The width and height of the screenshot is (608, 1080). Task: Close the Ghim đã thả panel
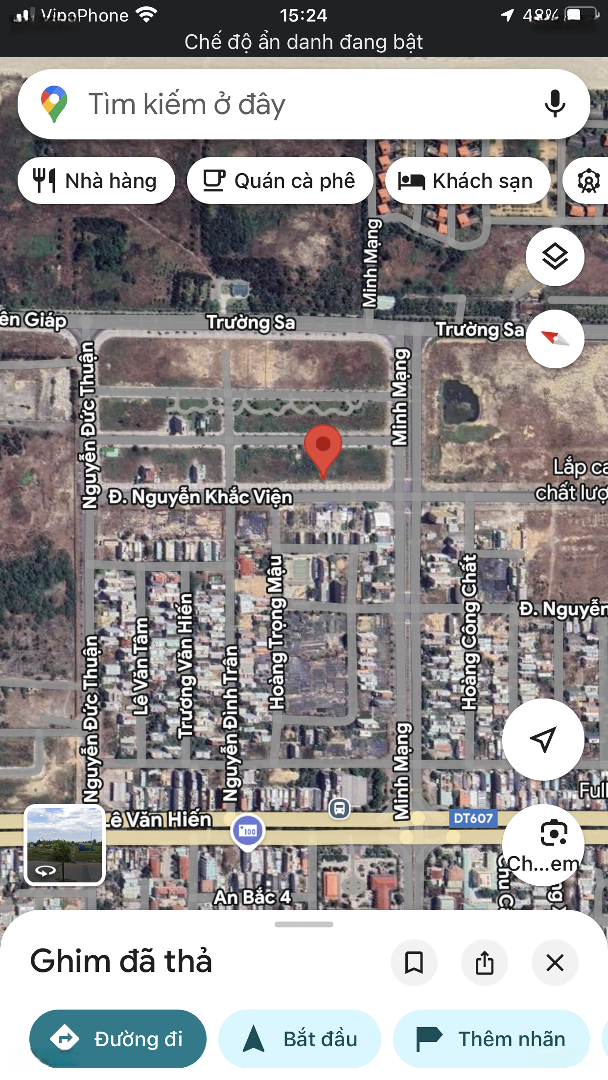pyautogui.click(x=555, y=963)
